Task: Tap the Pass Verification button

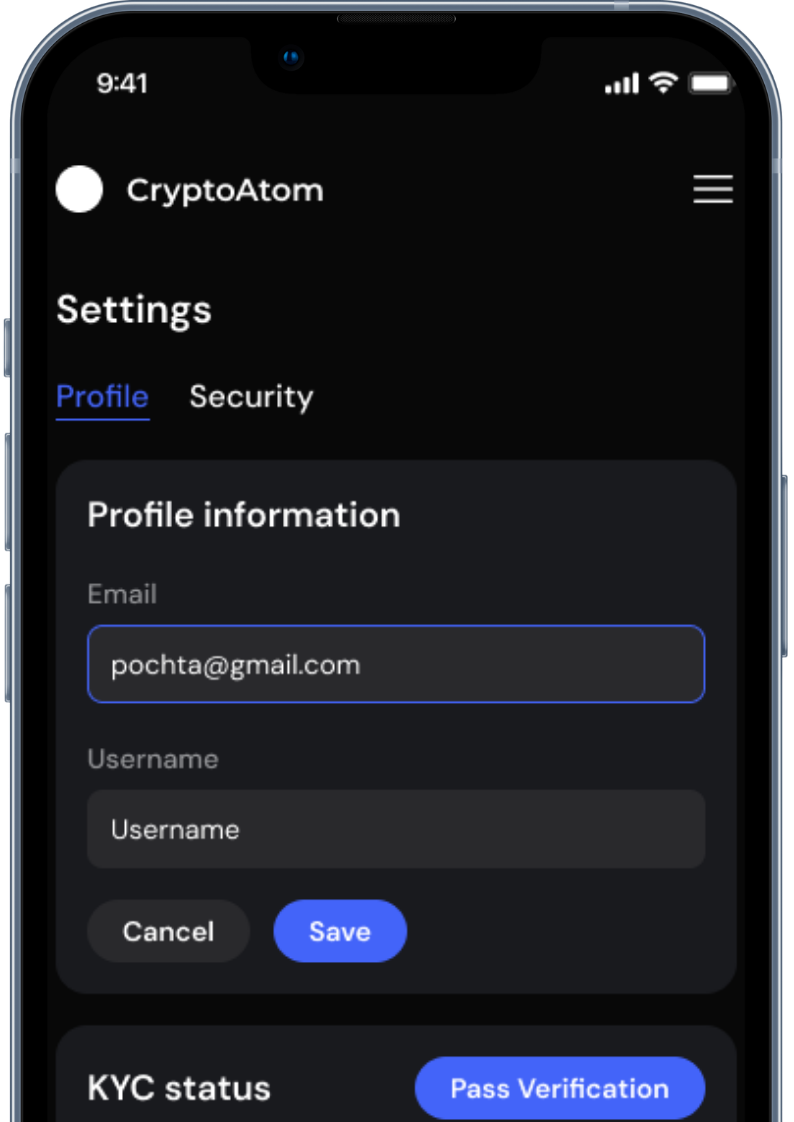Action: click(559, 1088)
